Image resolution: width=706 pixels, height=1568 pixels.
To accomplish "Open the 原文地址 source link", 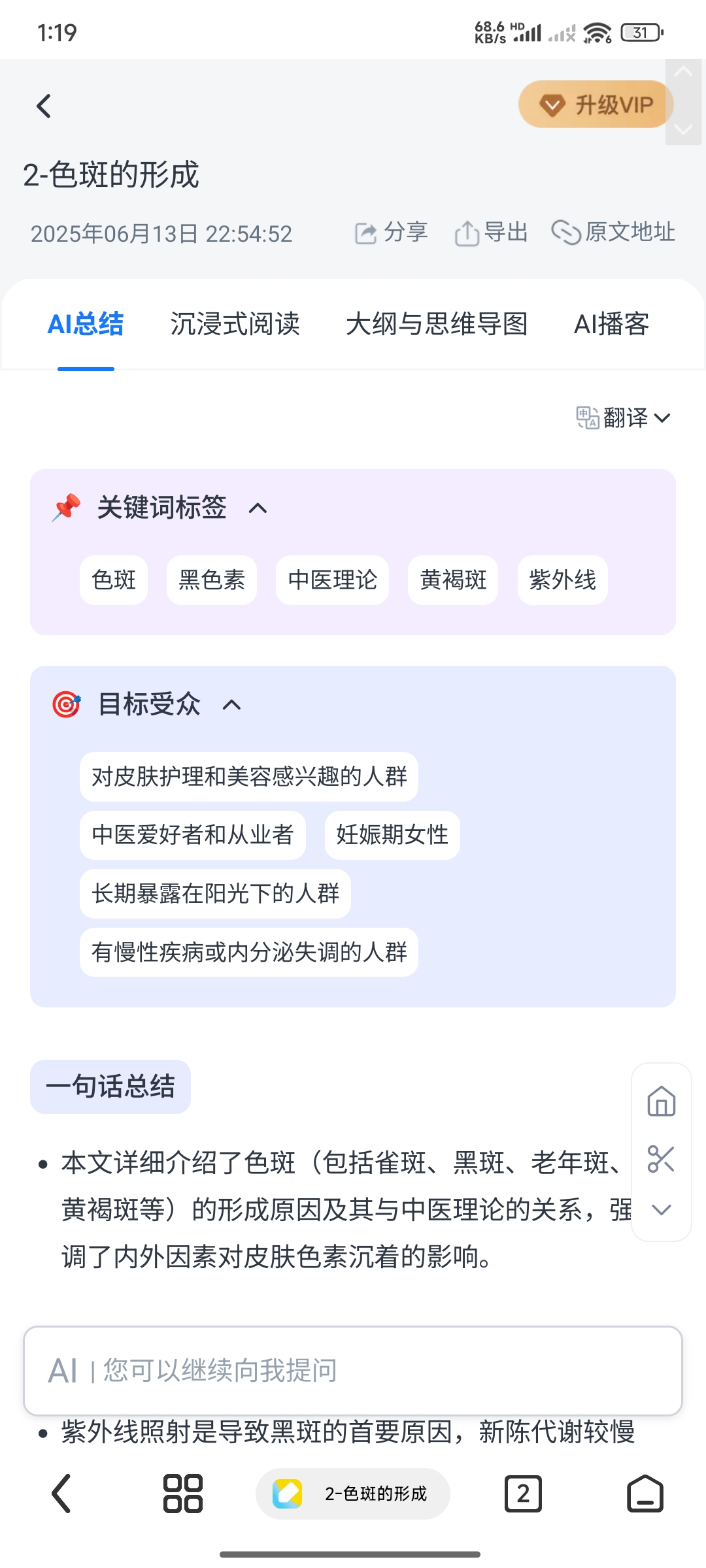I will tap(613, 232).
